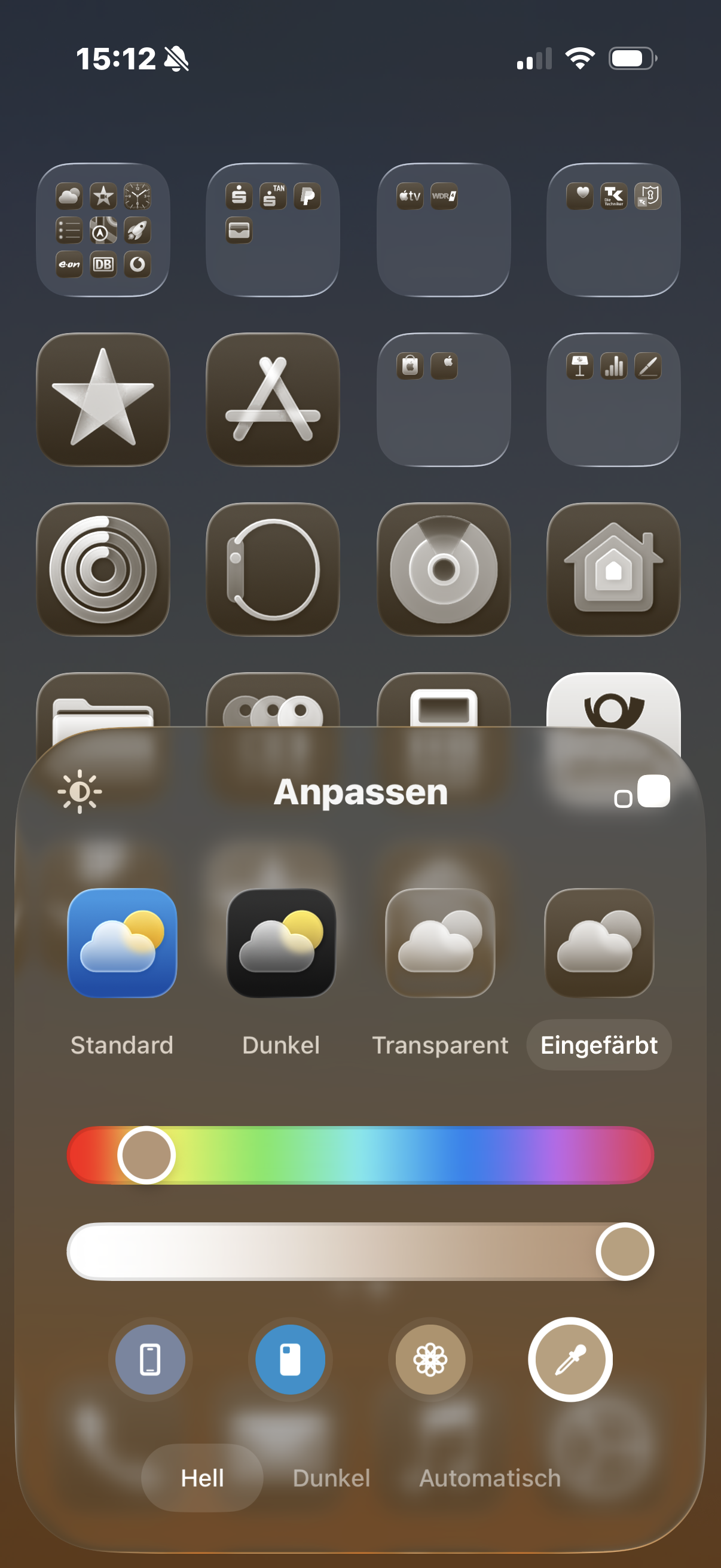This screenshot has height=1568, width=721.
Task: Open the Watch app
Action: tap(273, 569)
